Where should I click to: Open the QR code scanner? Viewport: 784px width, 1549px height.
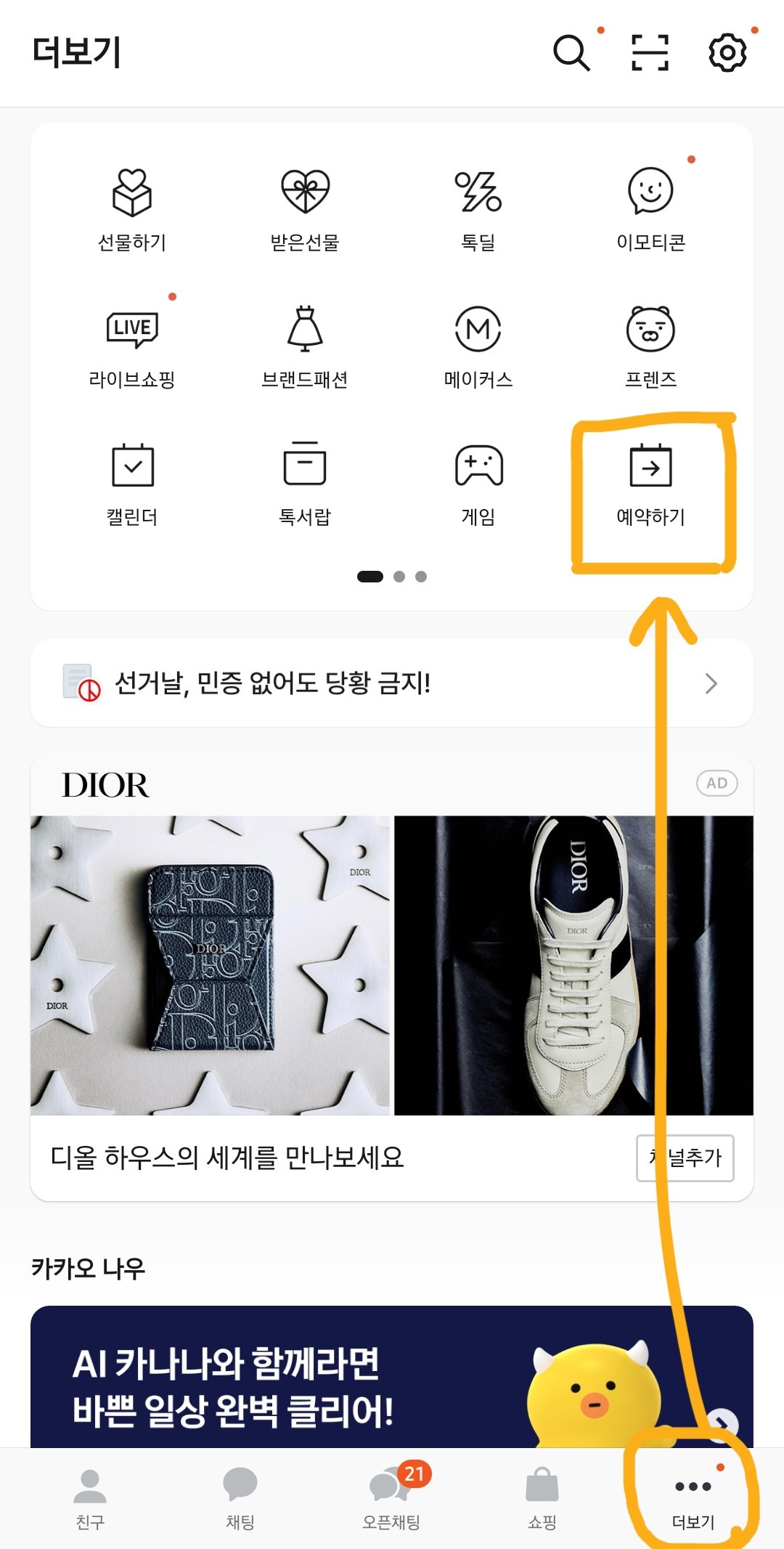pos(650,54)
